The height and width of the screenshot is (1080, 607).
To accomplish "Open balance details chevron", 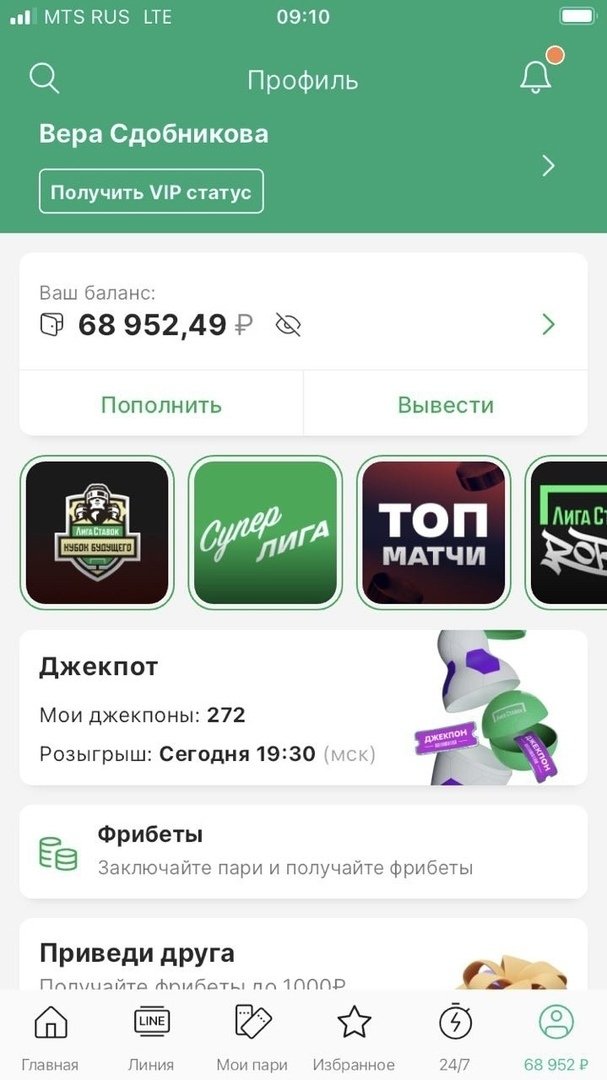I will pyautogui.click(x=548, y=324).
